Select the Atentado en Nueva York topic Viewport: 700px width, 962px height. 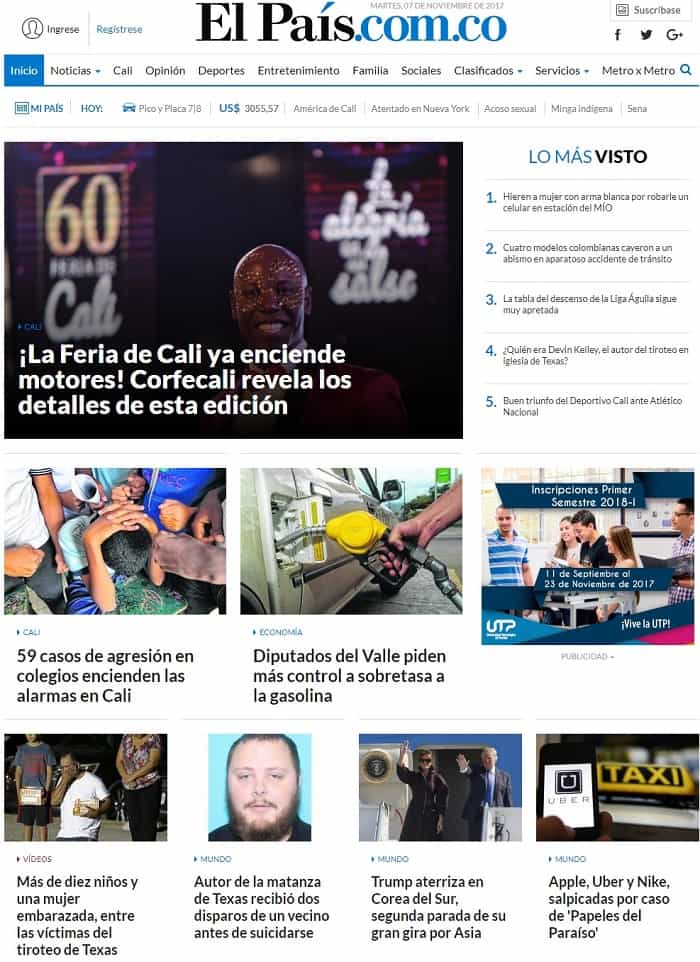coord(420,108)
